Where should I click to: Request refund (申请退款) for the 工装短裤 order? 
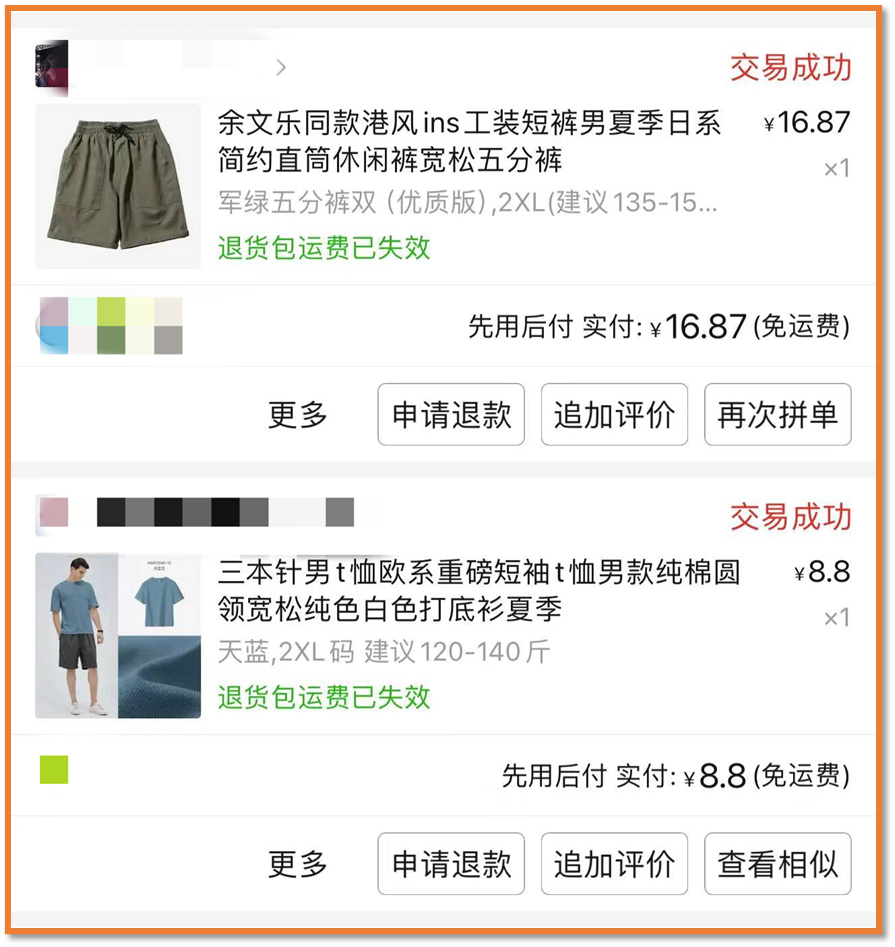[451, 415]
